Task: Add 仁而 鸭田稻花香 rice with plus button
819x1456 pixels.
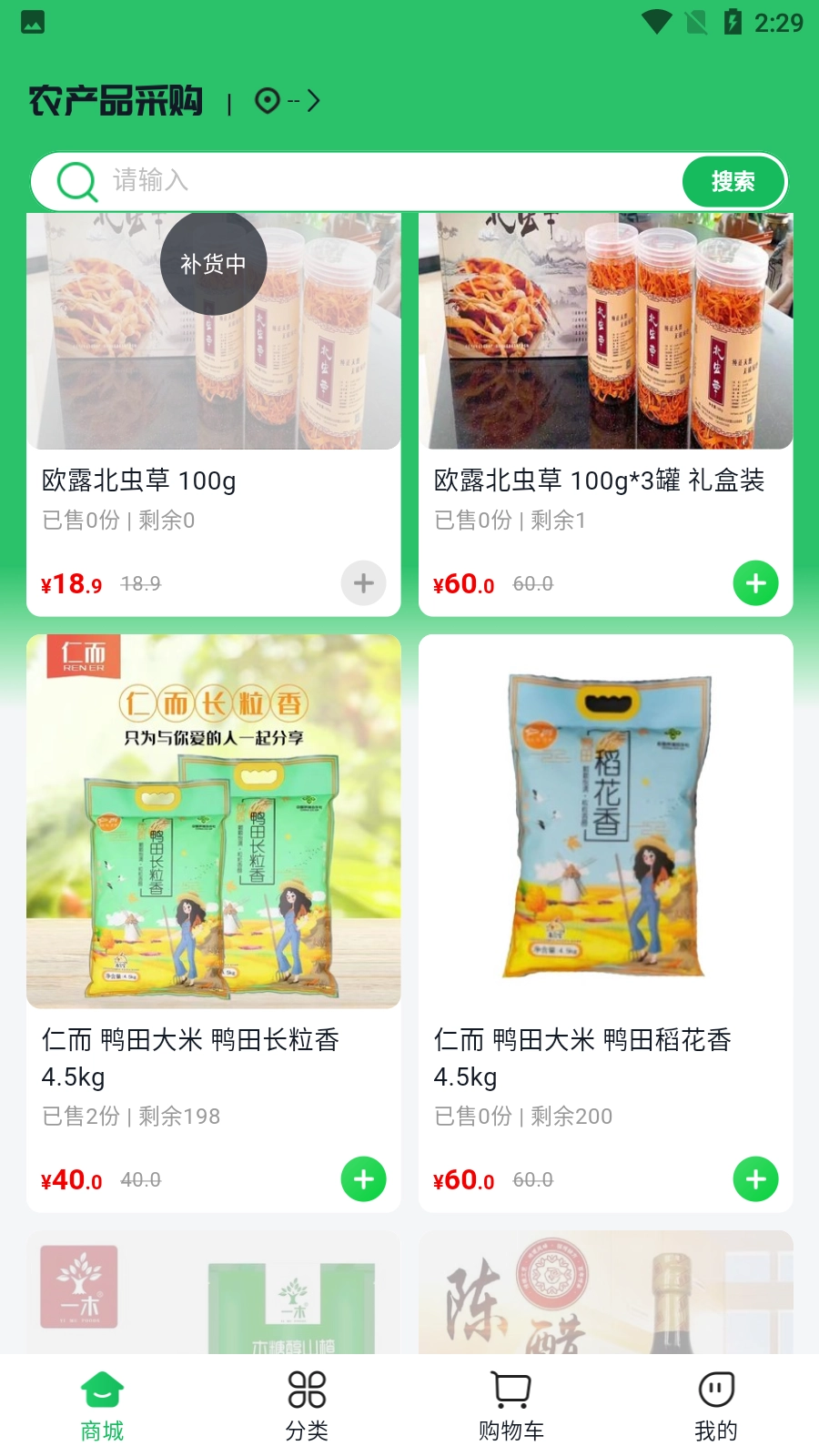Action: tap(754, 1178)
